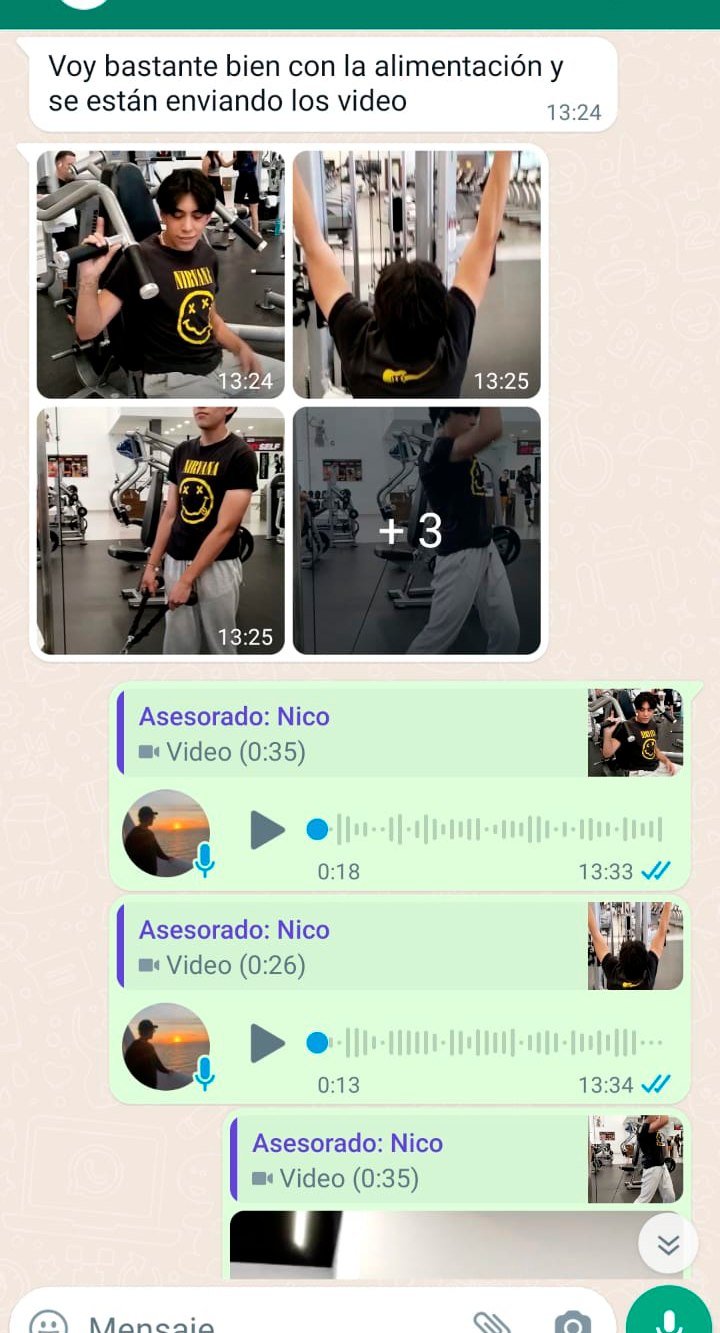Screen dimensions: 720x1333
Task: Open the gym video sent at 13:24
Action: 160,275
